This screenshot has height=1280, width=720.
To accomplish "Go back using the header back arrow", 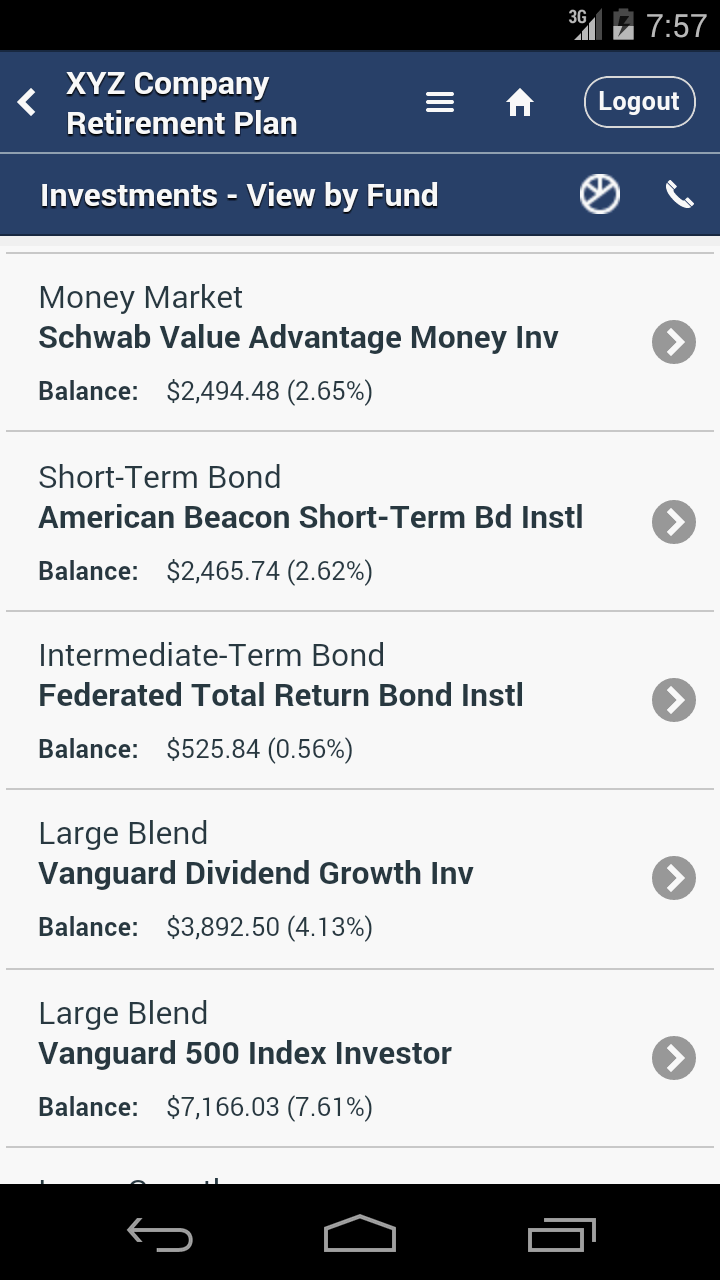I will tap(26, 101).
